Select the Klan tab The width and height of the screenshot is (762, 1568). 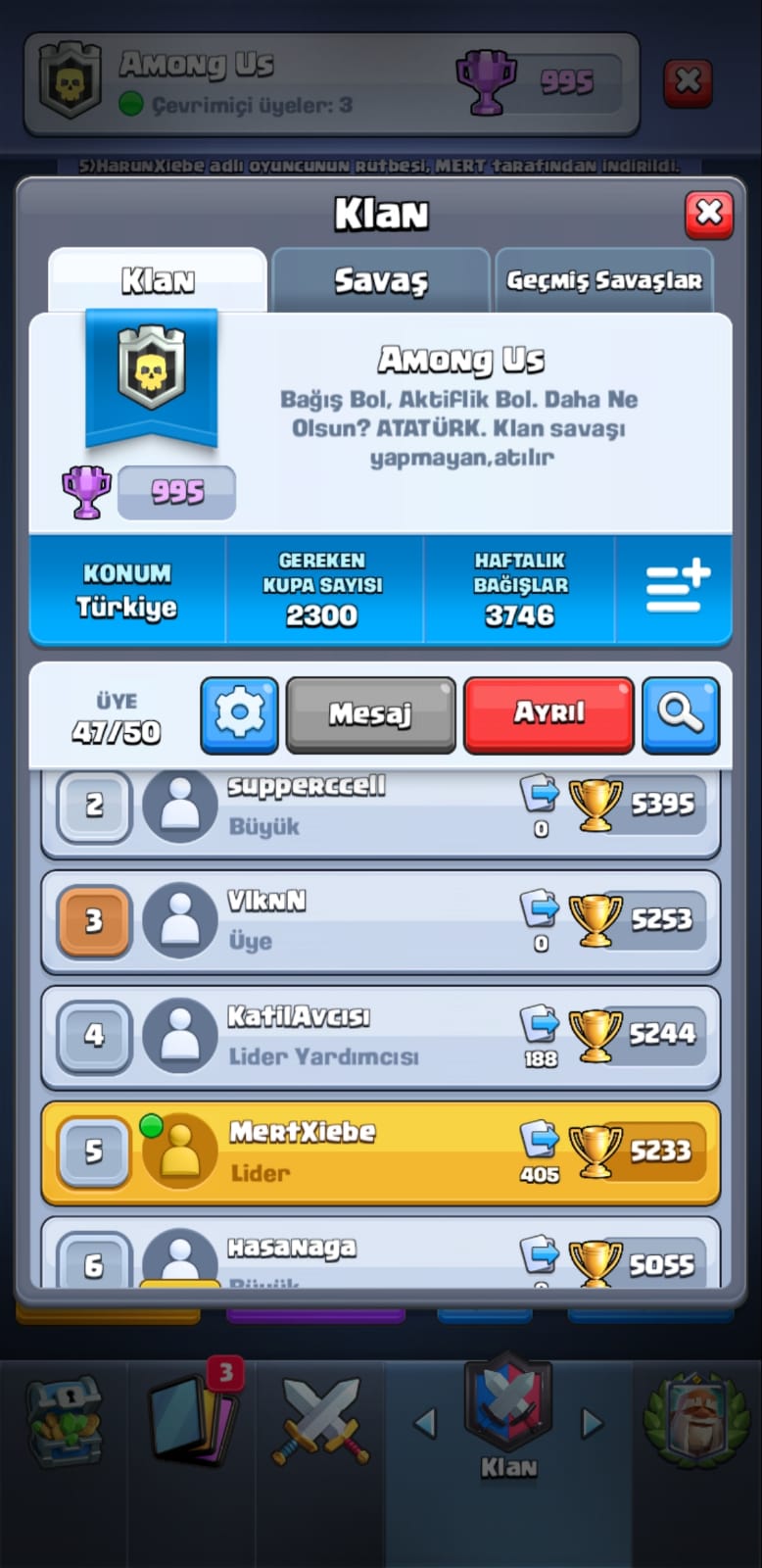click(x=158, y=280)
